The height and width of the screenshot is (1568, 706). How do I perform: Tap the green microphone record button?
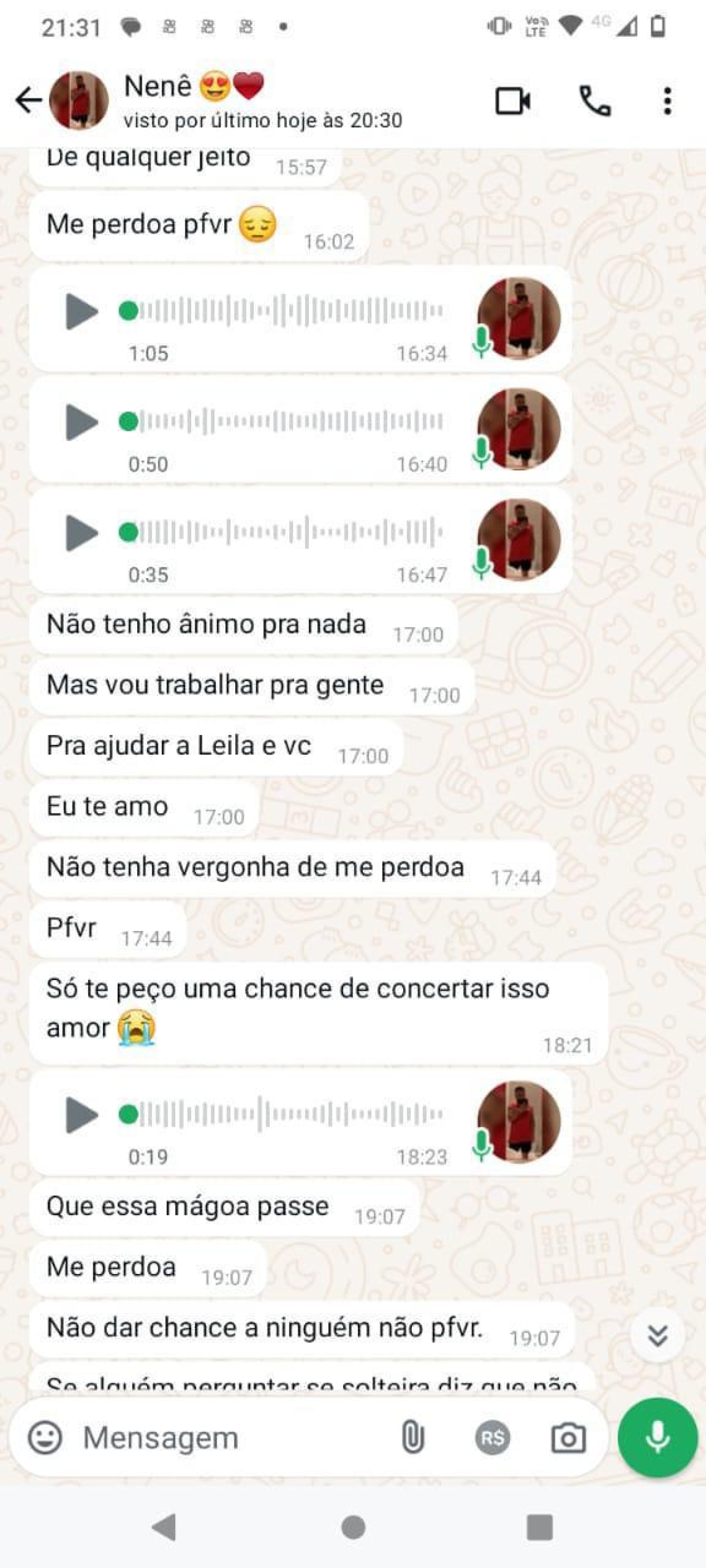pos(658,1438)
